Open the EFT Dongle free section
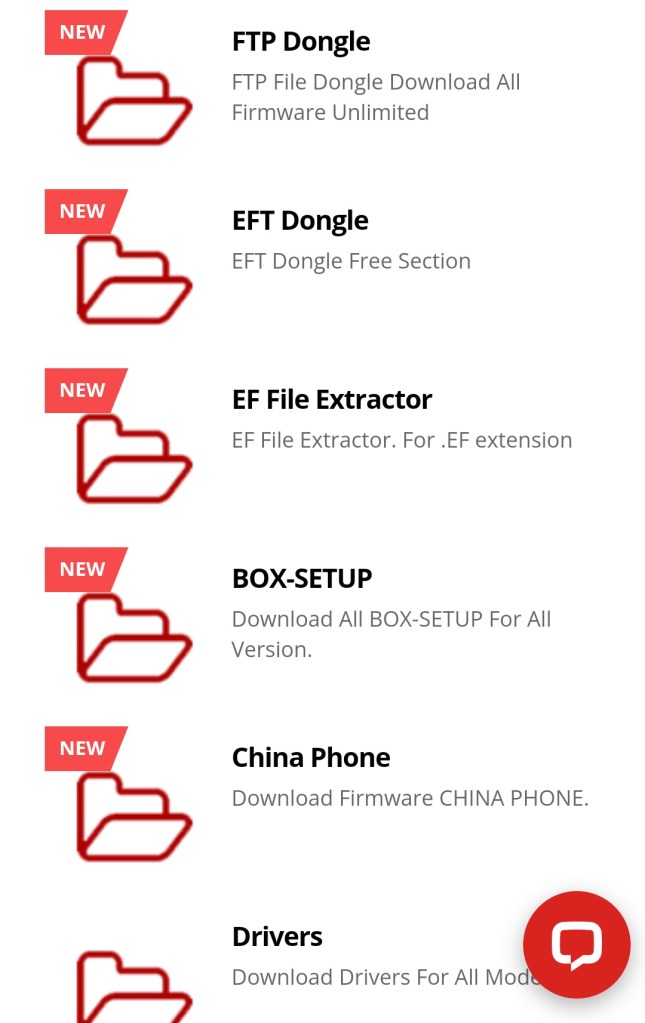Viewport: 645px width, 1023px height. 300,221
